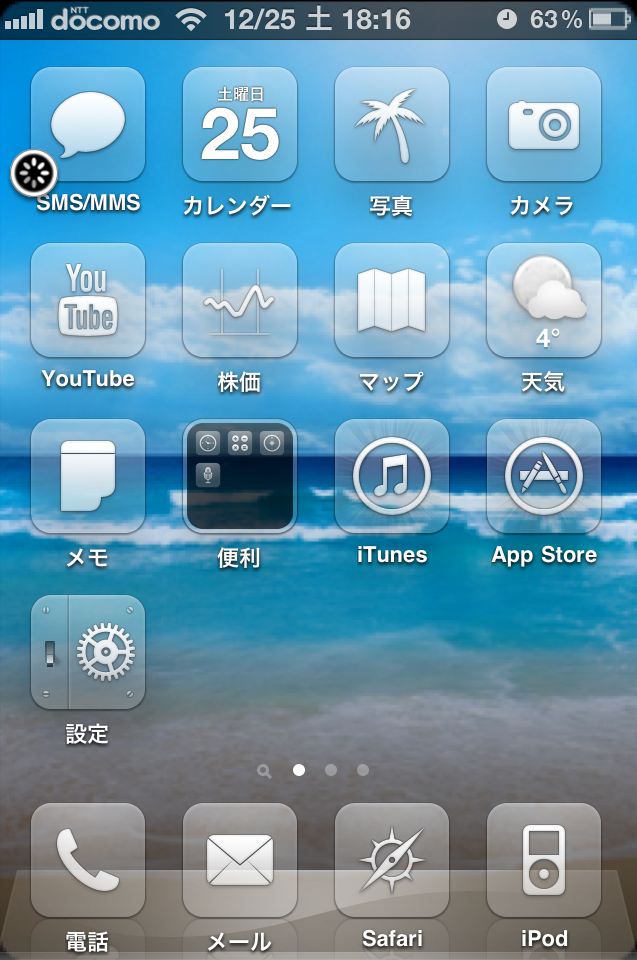Screen dimensions: 637x960
Task: Open the SMS/MMS messages app
Action: click(88, 125)
